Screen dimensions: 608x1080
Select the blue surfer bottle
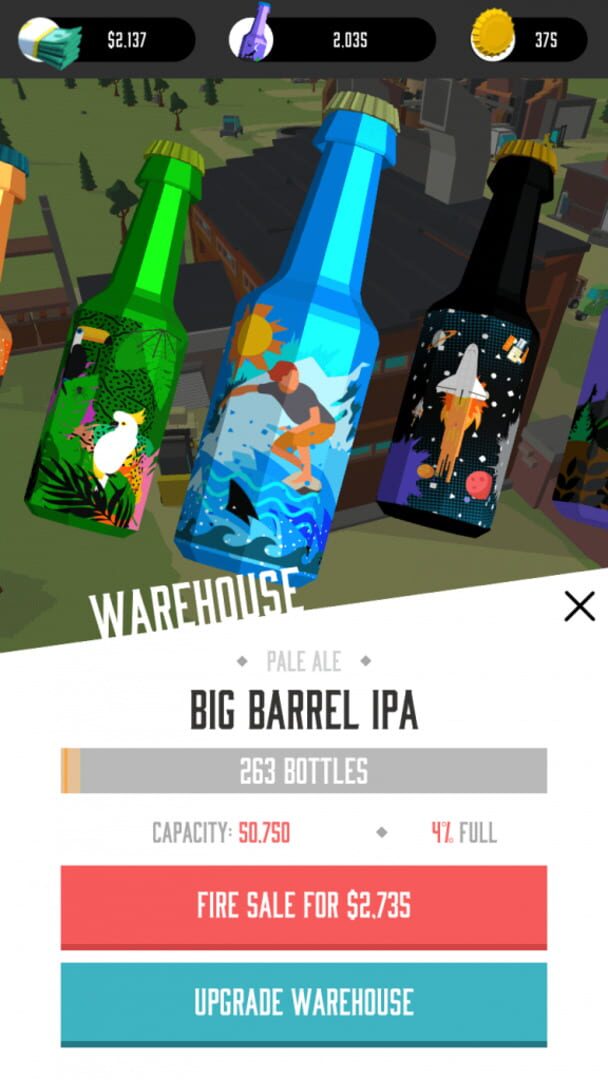pyautogui.click(x=289, y=338)
